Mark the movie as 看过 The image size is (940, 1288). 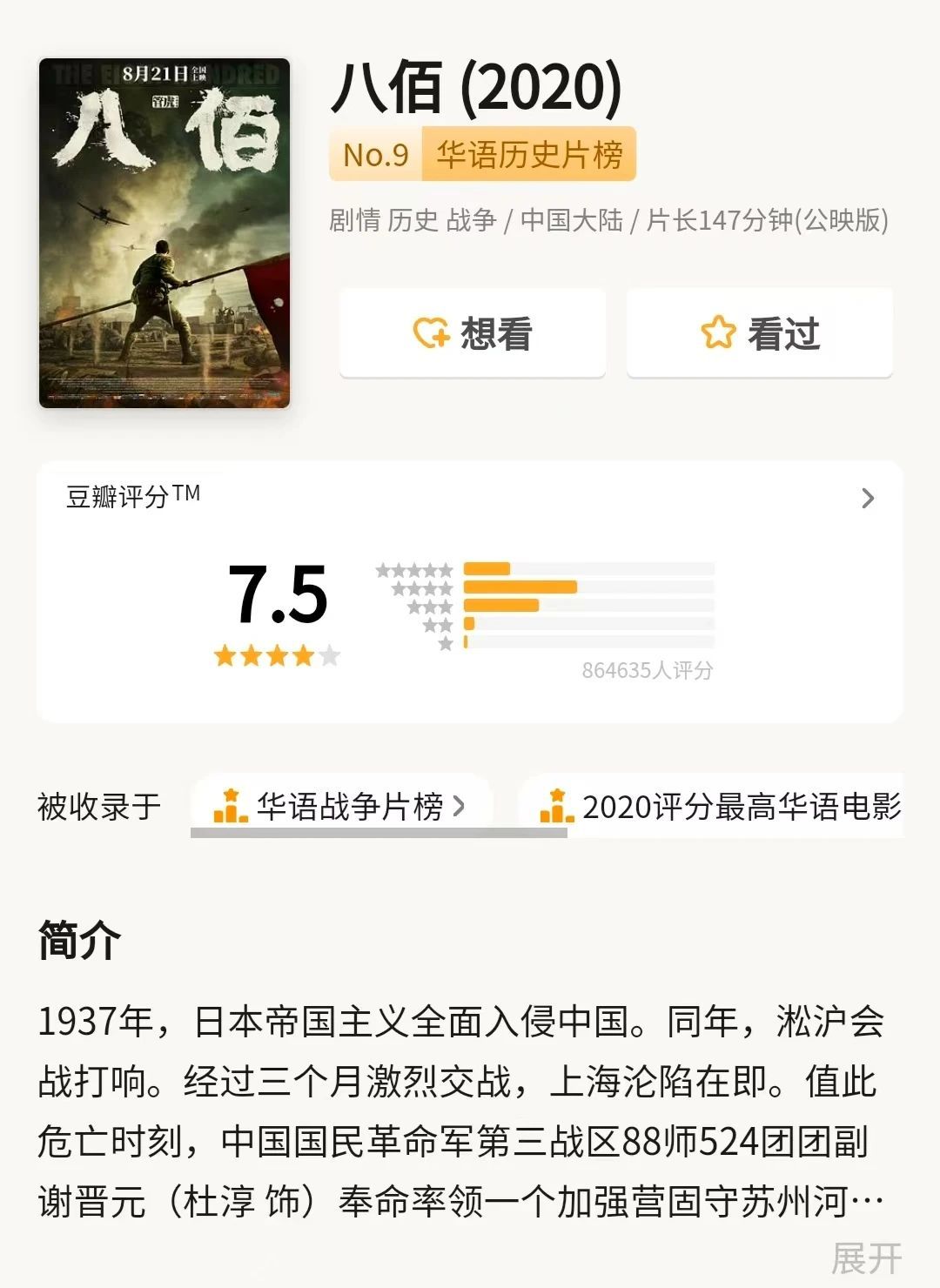pos(760,333)
